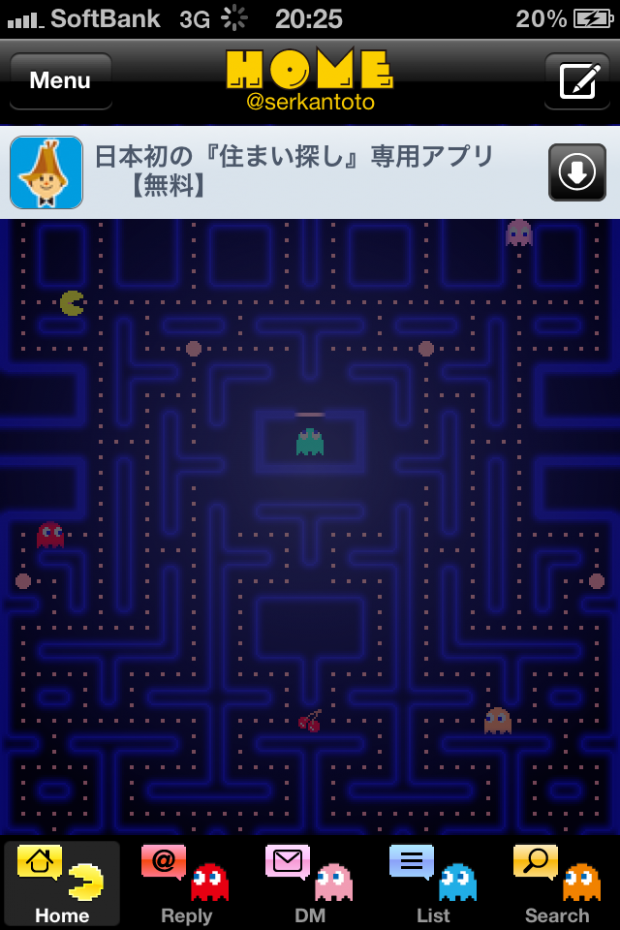This screenshot has width=620, height=930.
Task: Switch to the Home tab
Action: pyautogui.click(x=62, y=884)
